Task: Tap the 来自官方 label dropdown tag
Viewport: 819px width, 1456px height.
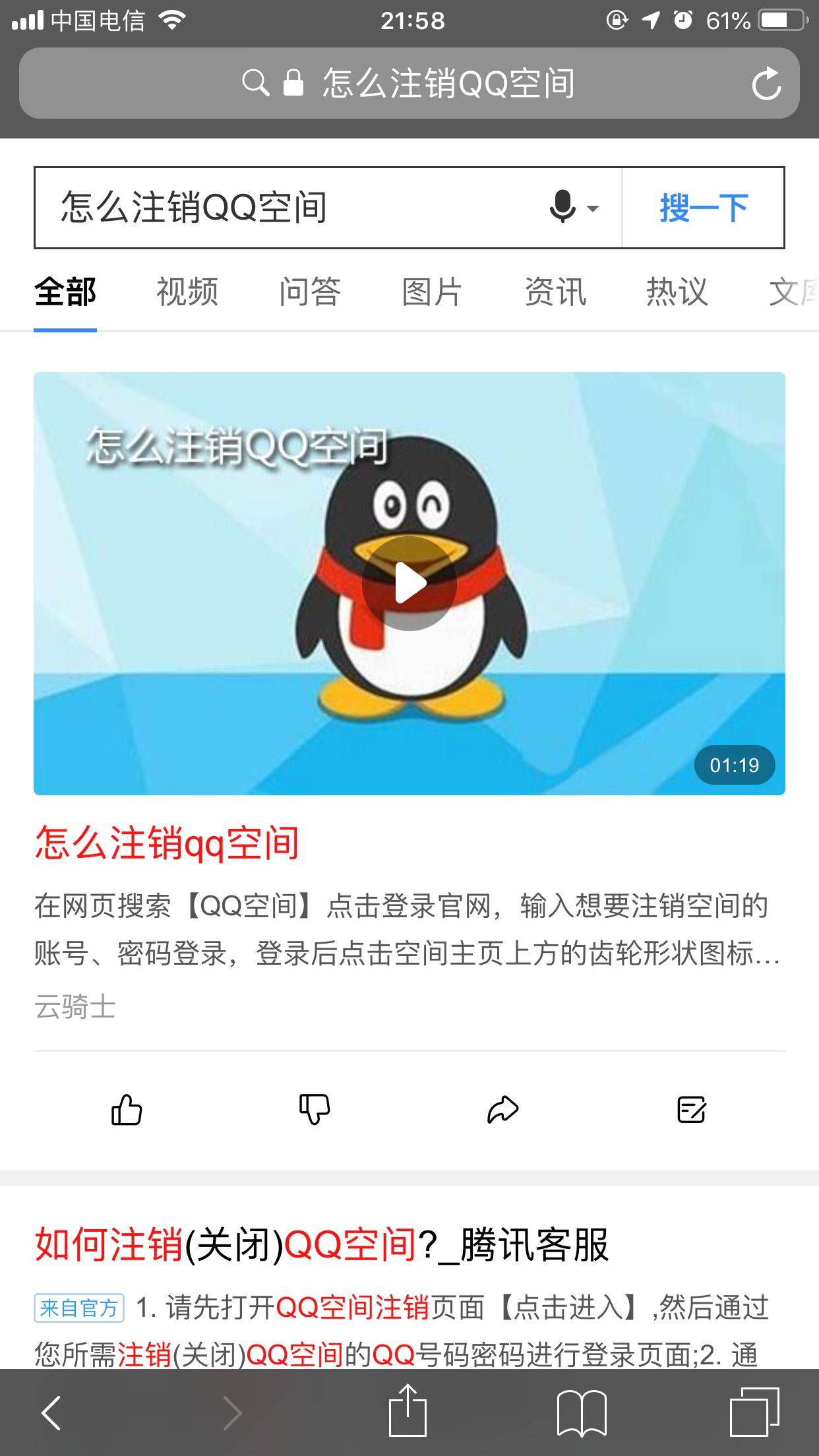Action: tap(79, 1306)
